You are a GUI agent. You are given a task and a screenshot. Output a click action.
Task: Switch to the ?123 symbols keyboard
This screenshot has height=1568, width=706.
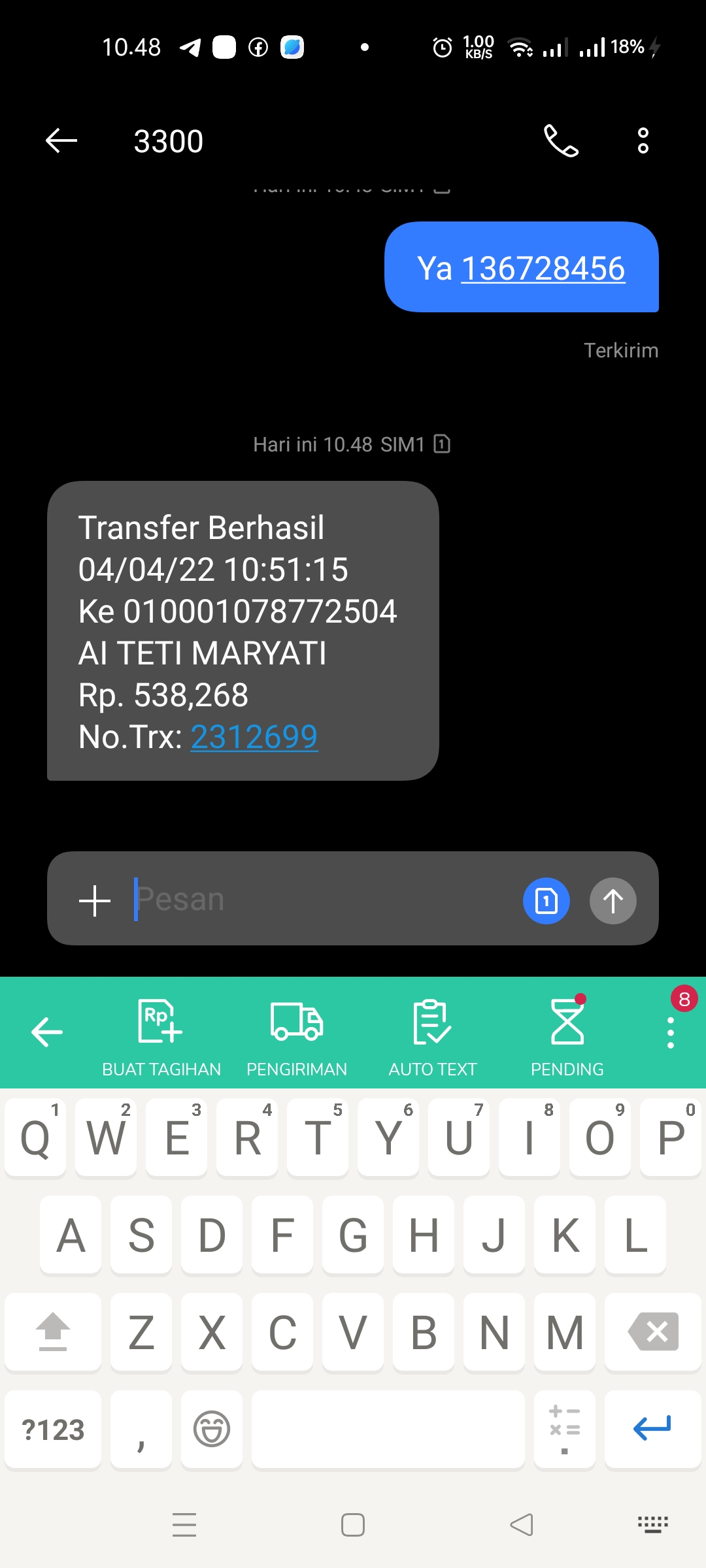53,1428
